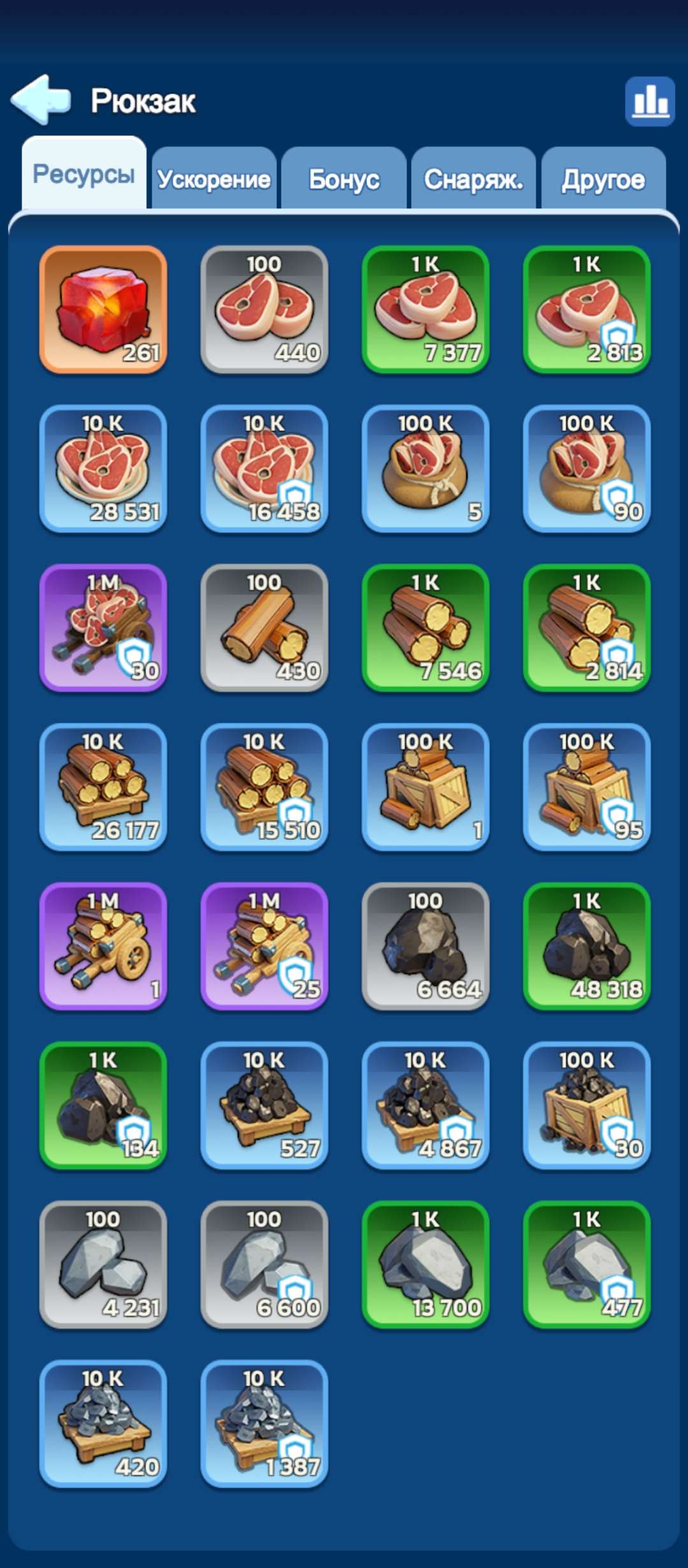688x1568 pixels.
Task: Open the 10K wood item with 26 177
Action: tap(103, 787)
